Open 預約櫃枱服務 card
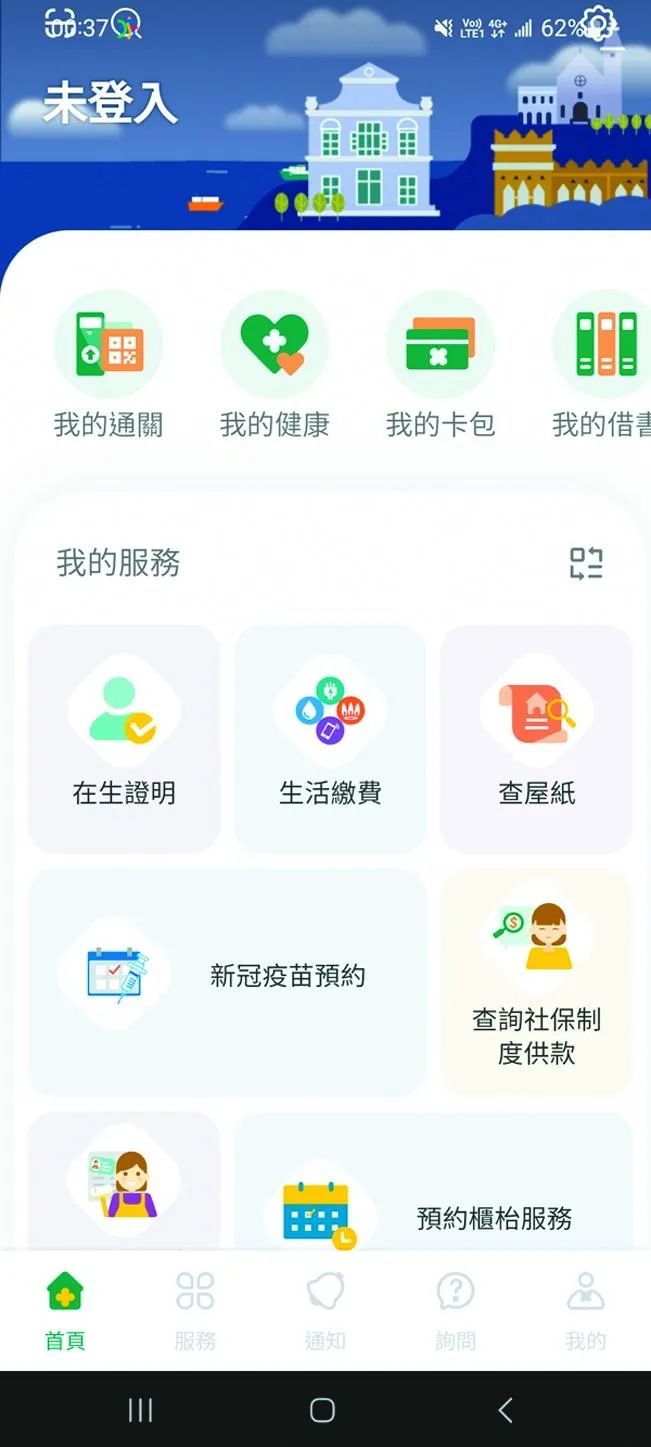The image size is (651, 1447). tap(433, 1181)
